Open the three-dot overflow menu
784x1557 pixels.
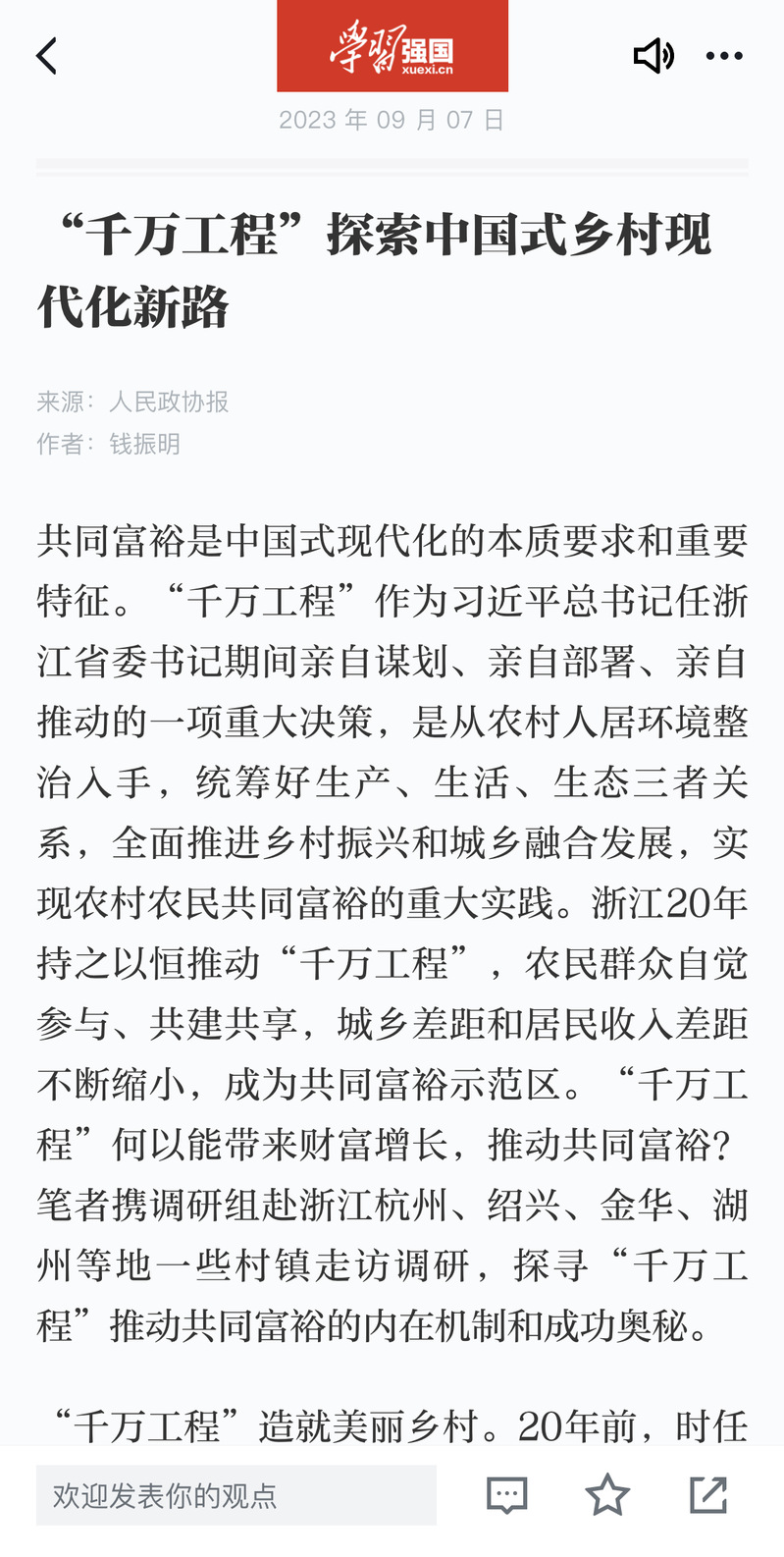pos(724,56)
